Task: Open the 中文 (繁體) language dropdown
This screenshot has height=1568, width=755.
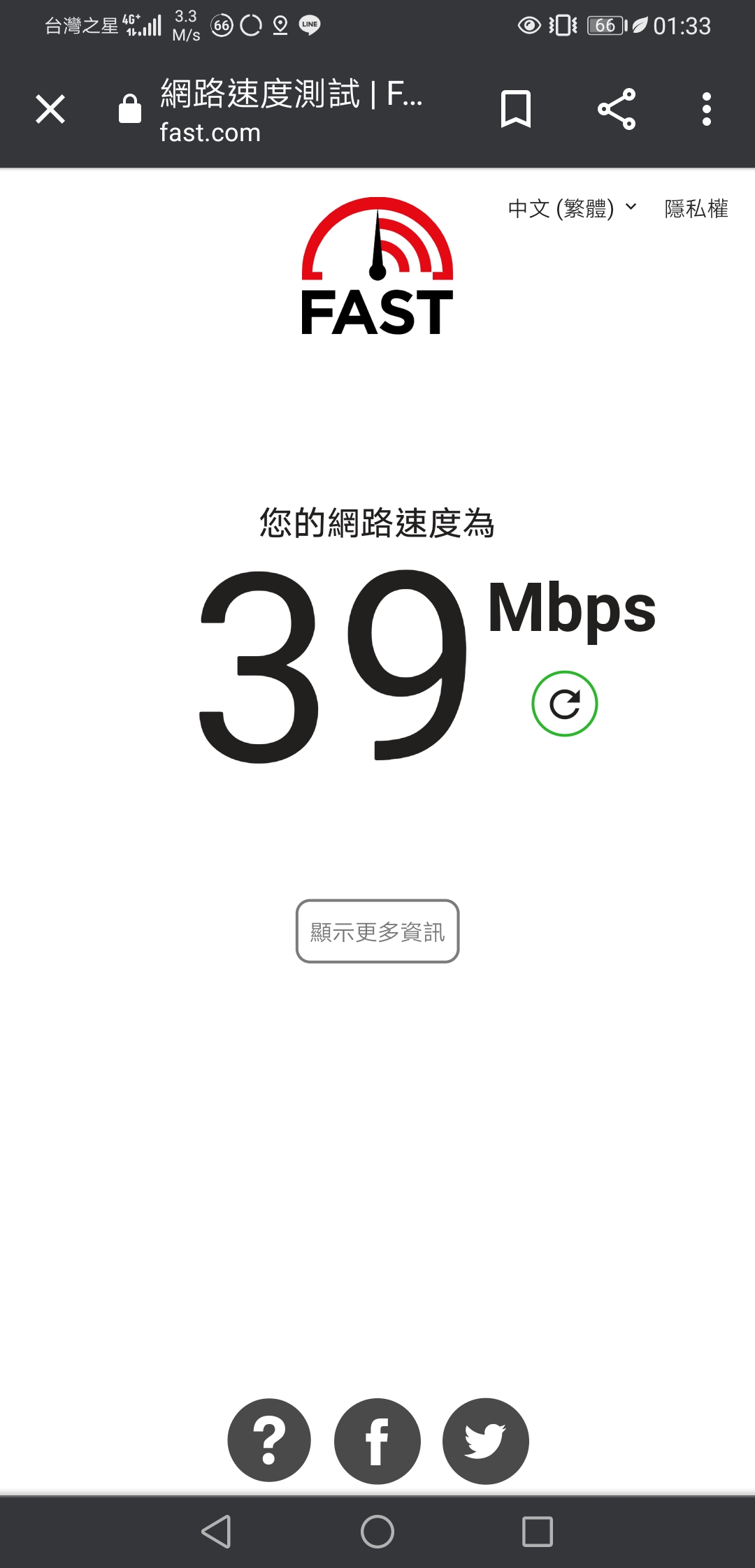Action: [x=572, y=208]
